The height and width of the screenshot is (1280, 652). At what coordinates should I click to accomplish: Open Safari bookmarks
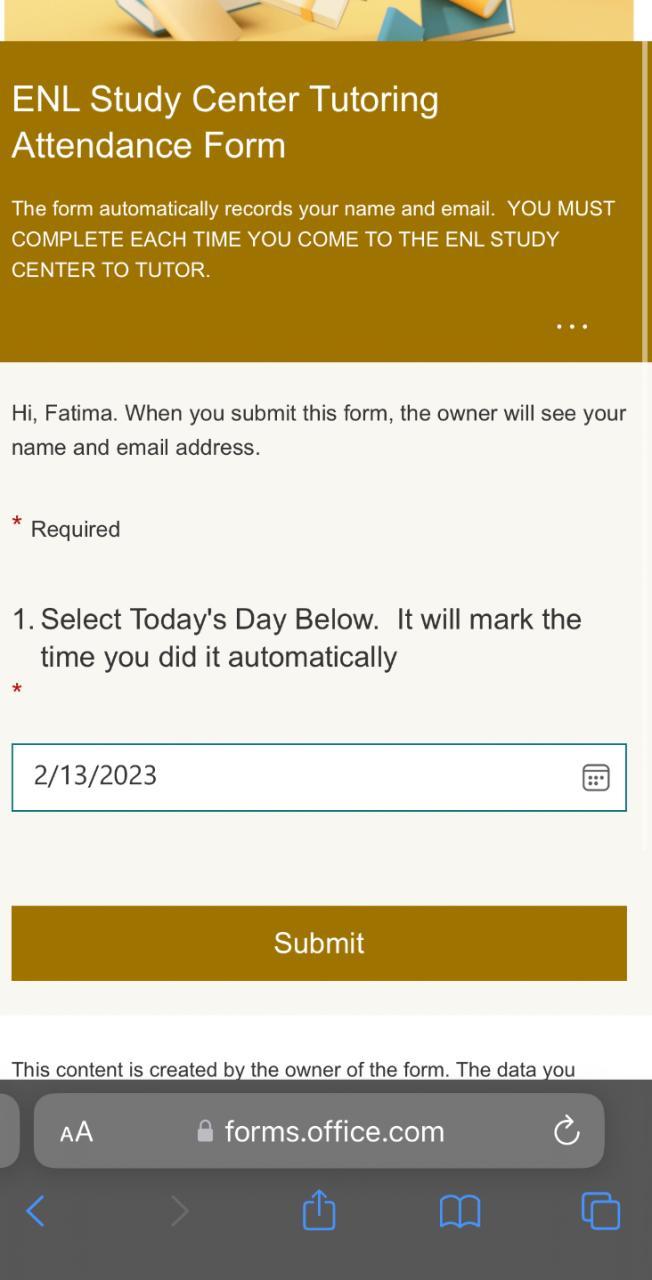pyautogui.click(x=460, y=1211)
